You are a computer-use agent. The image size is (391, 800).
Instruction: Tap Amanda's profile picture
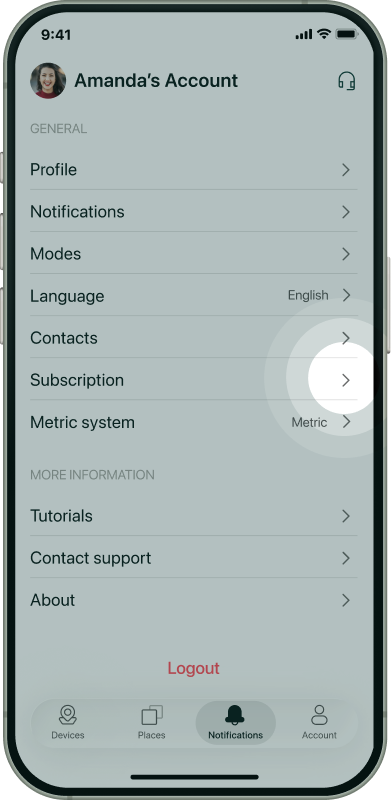(48, 81)
